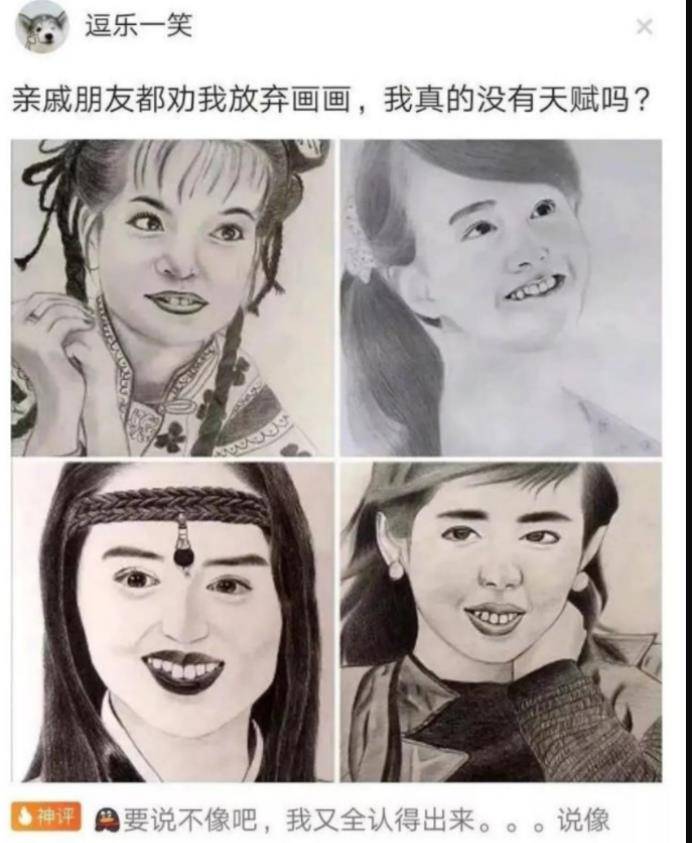Open the 逗乐一笑 username
The height and width of the screenshot is (843, 693).
139,26
